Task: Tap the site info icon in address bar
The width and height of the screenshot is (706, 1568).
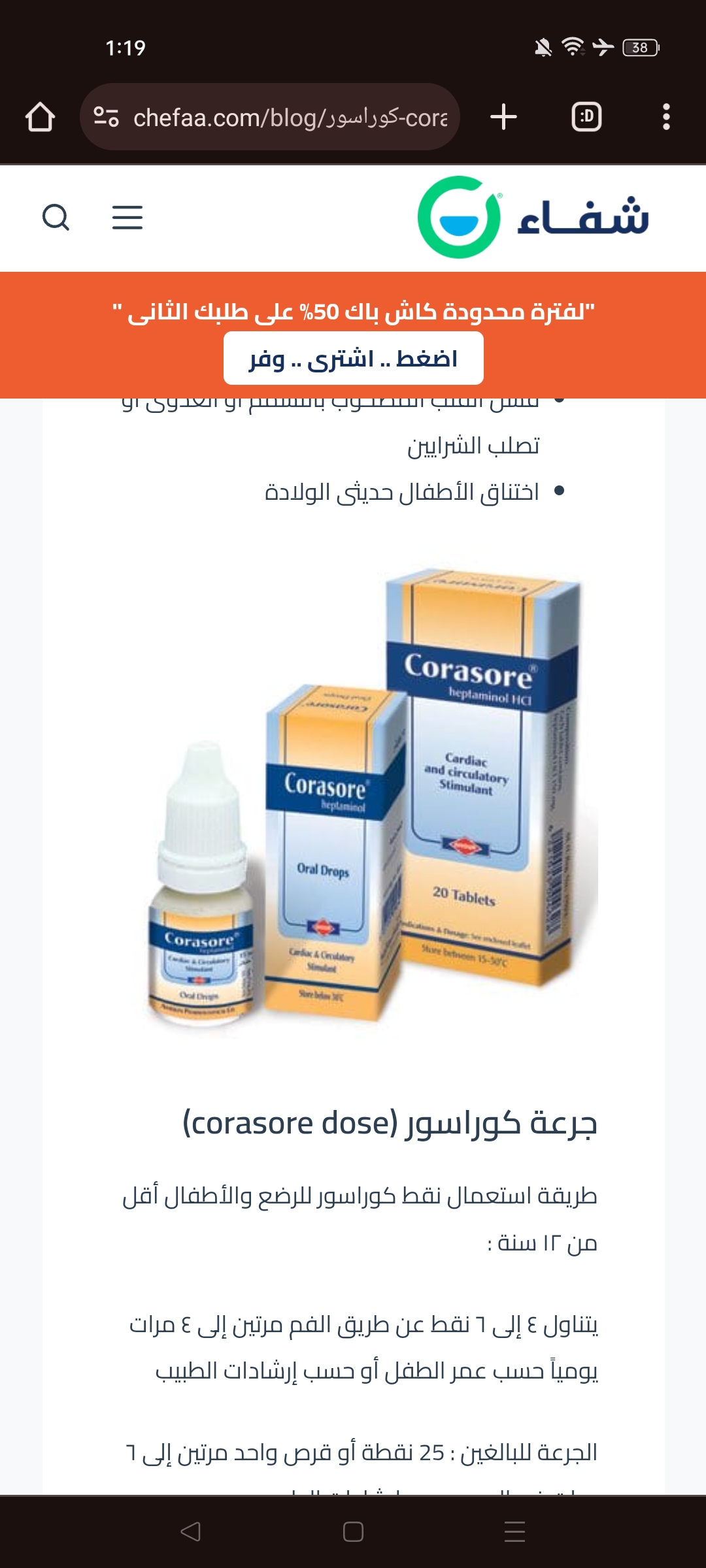Action: pos(106,118)
